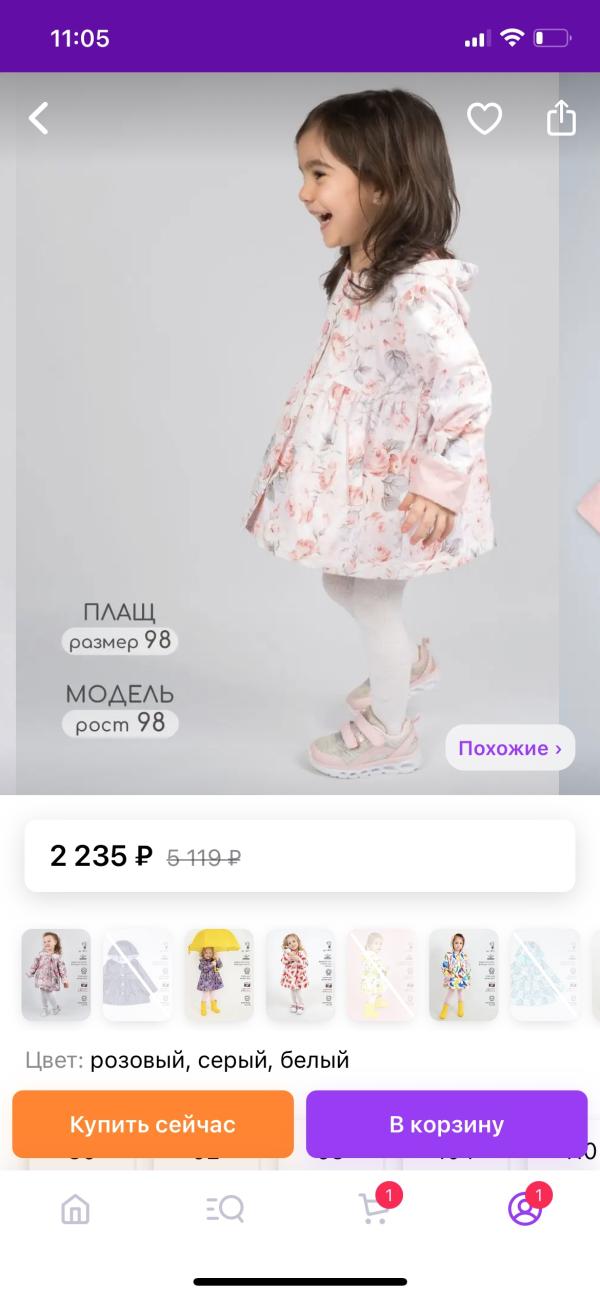600x1297 pixels.
Task: Show similar items via Похожие
Action: 510,748
